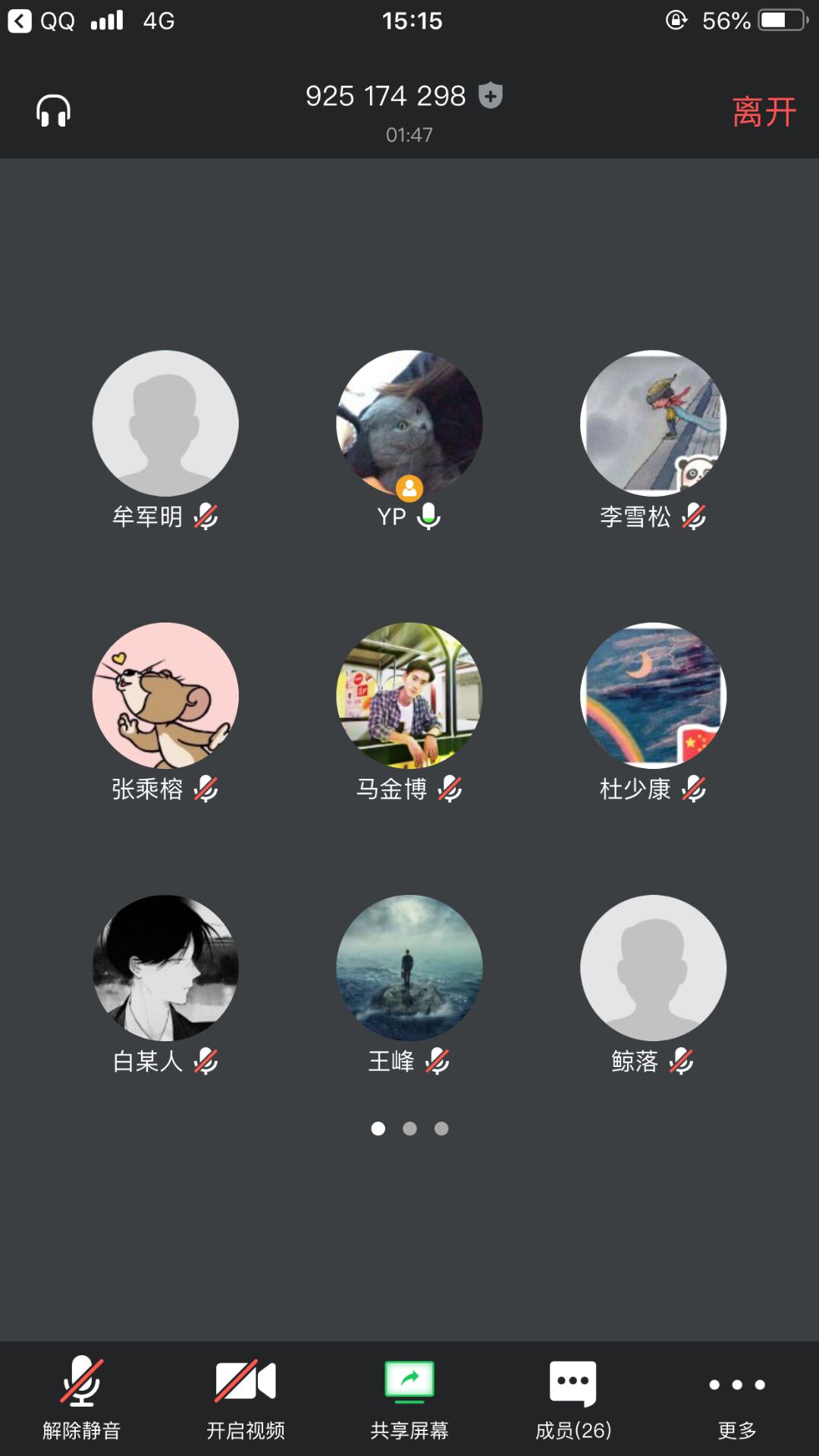Select participant 牟军明's avatar
Image resolution: width=819 pixels, height=1456 pixels.
165,423
